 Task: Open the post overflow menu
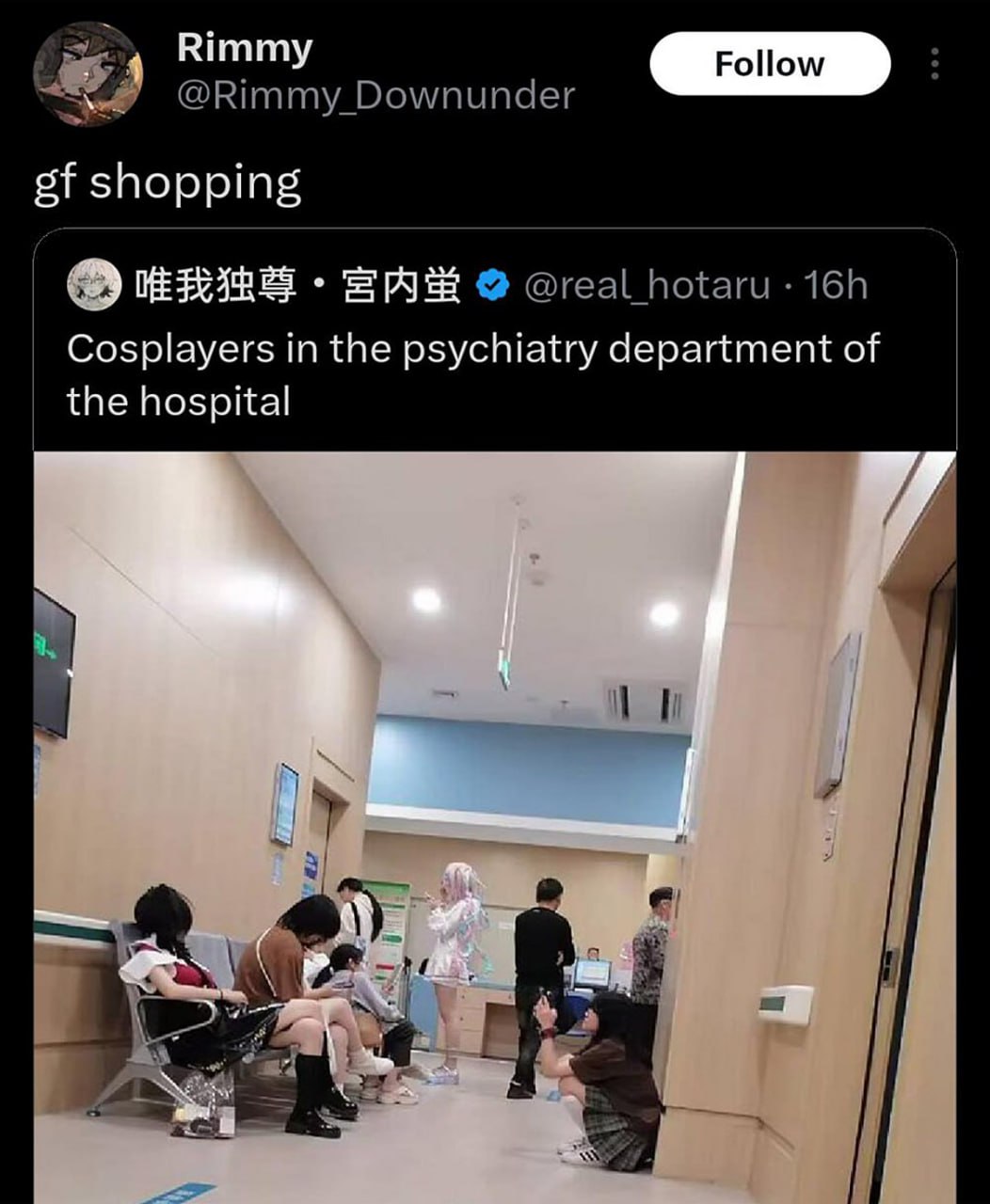pos(934,63)
